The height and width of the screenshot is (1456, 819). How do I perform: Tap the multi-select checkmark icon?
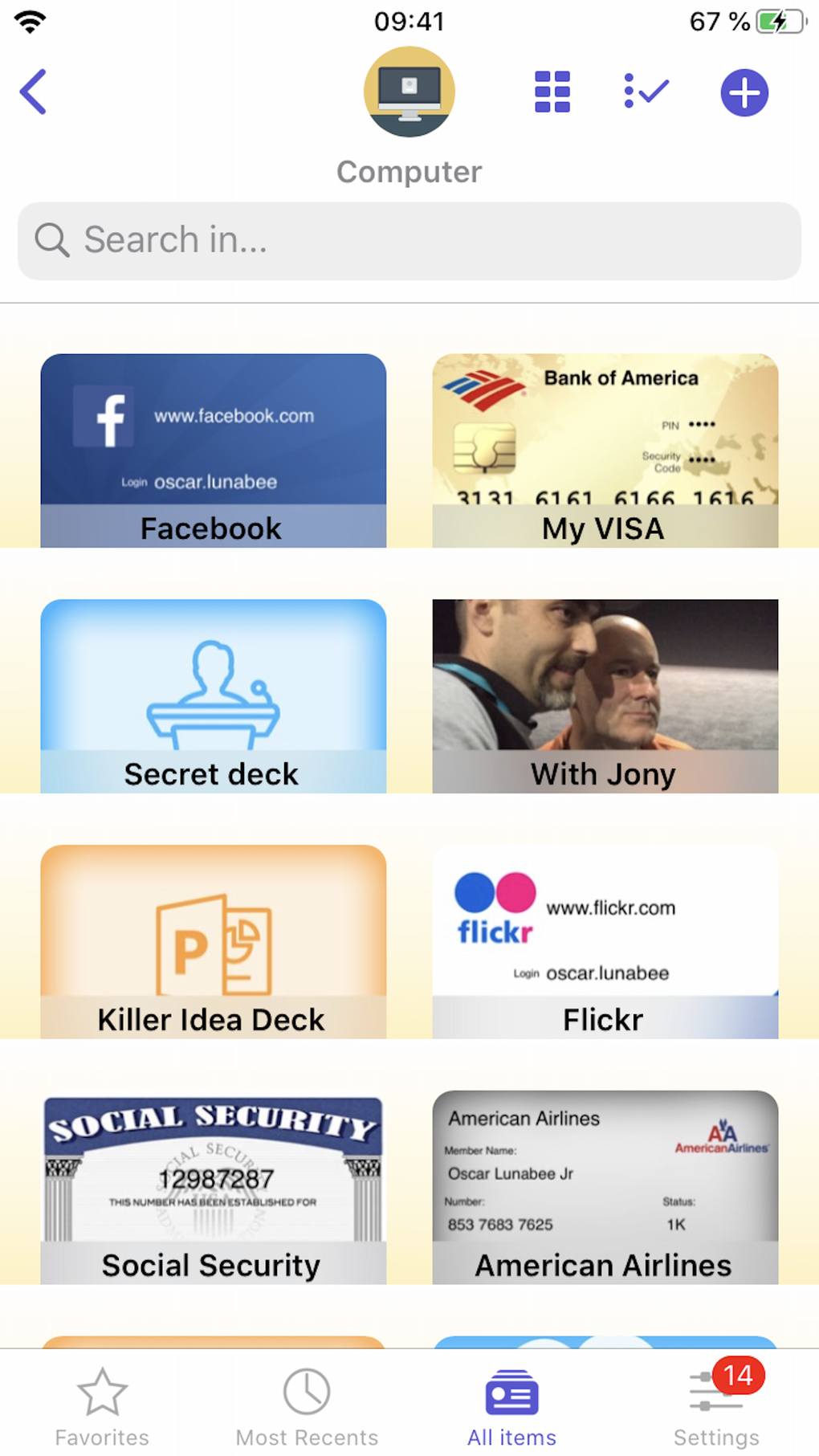646,92
